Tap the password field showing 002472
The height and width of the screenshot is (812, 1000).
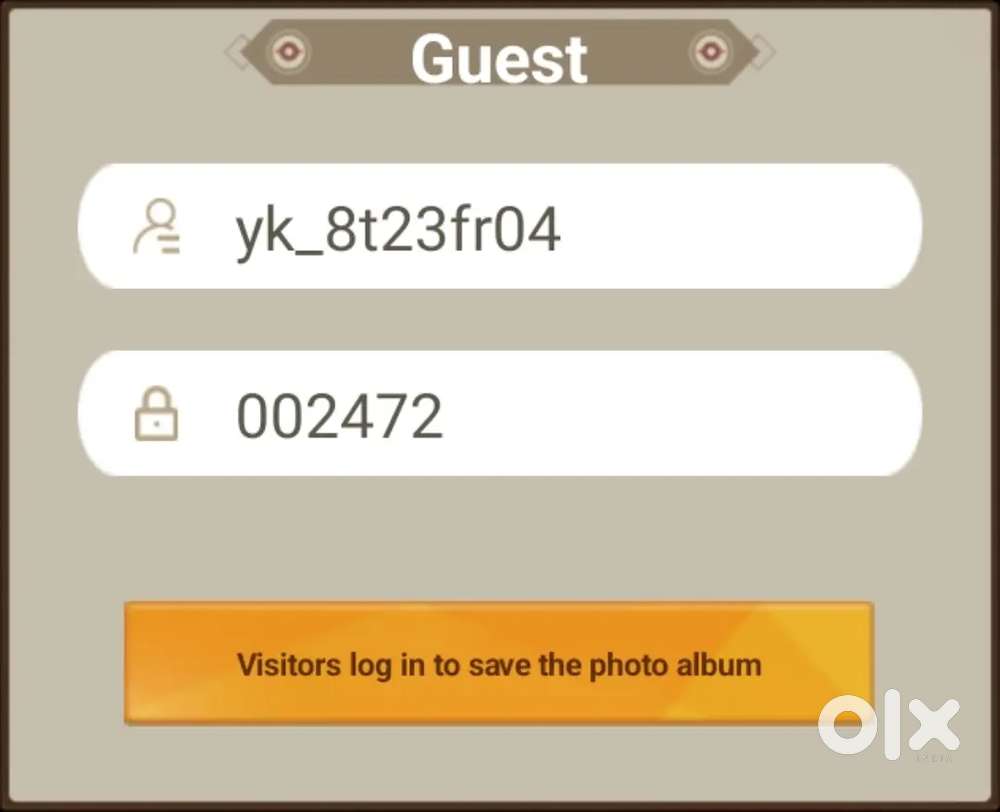click(x=500, y=413)
